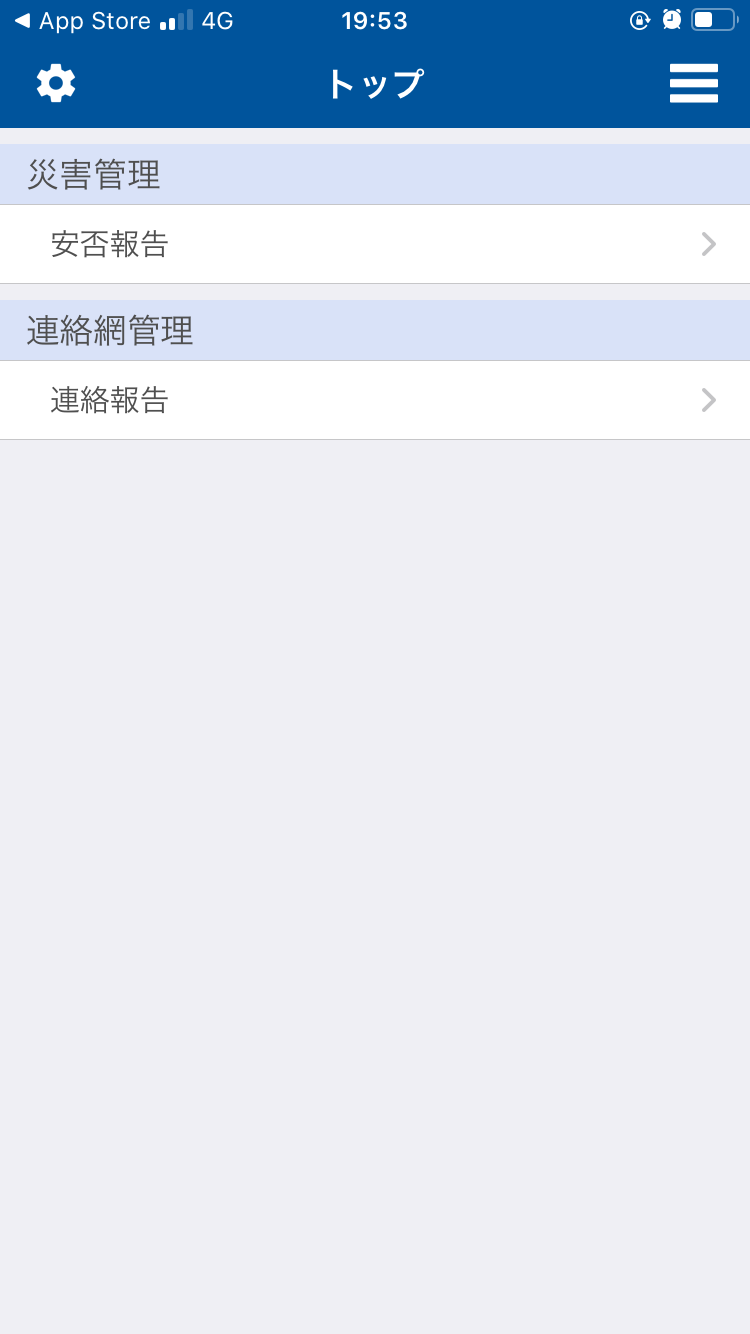Screen dimensions: 750x1334
Task: Open the 連絡報告 row
Action: [375, 400]
